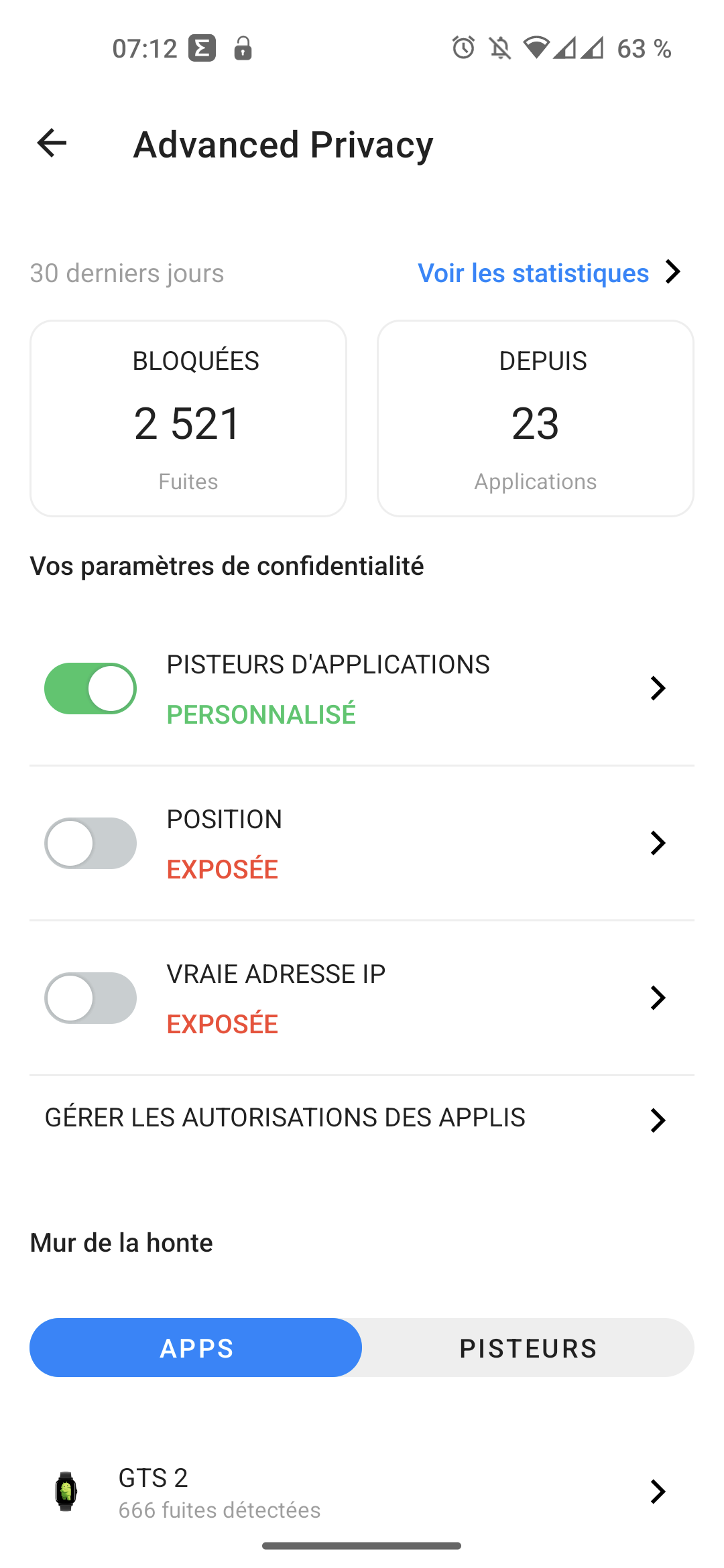Enable the Position protection switch

click(x=90, y=843)
